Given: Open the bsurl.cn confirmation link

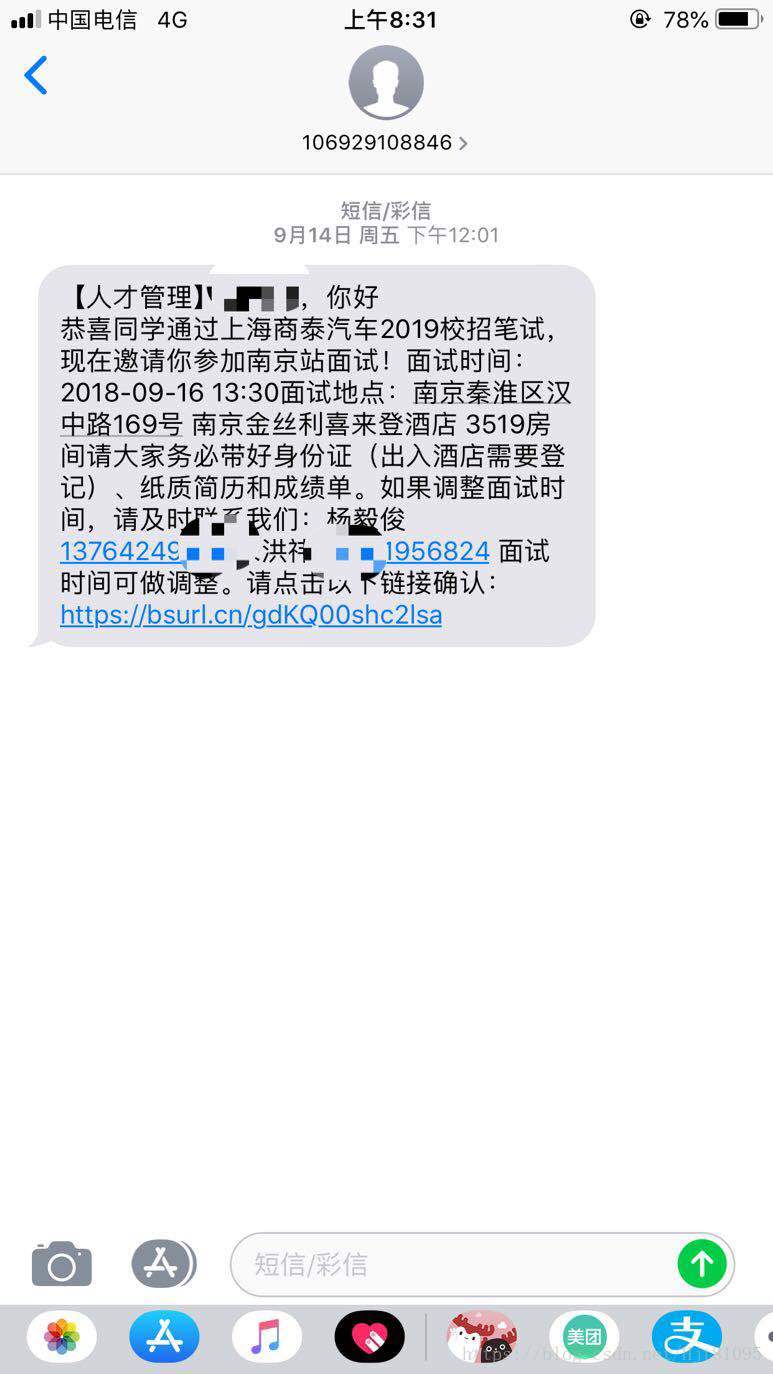Looking at the screenshot, I should tap(251, 614).
